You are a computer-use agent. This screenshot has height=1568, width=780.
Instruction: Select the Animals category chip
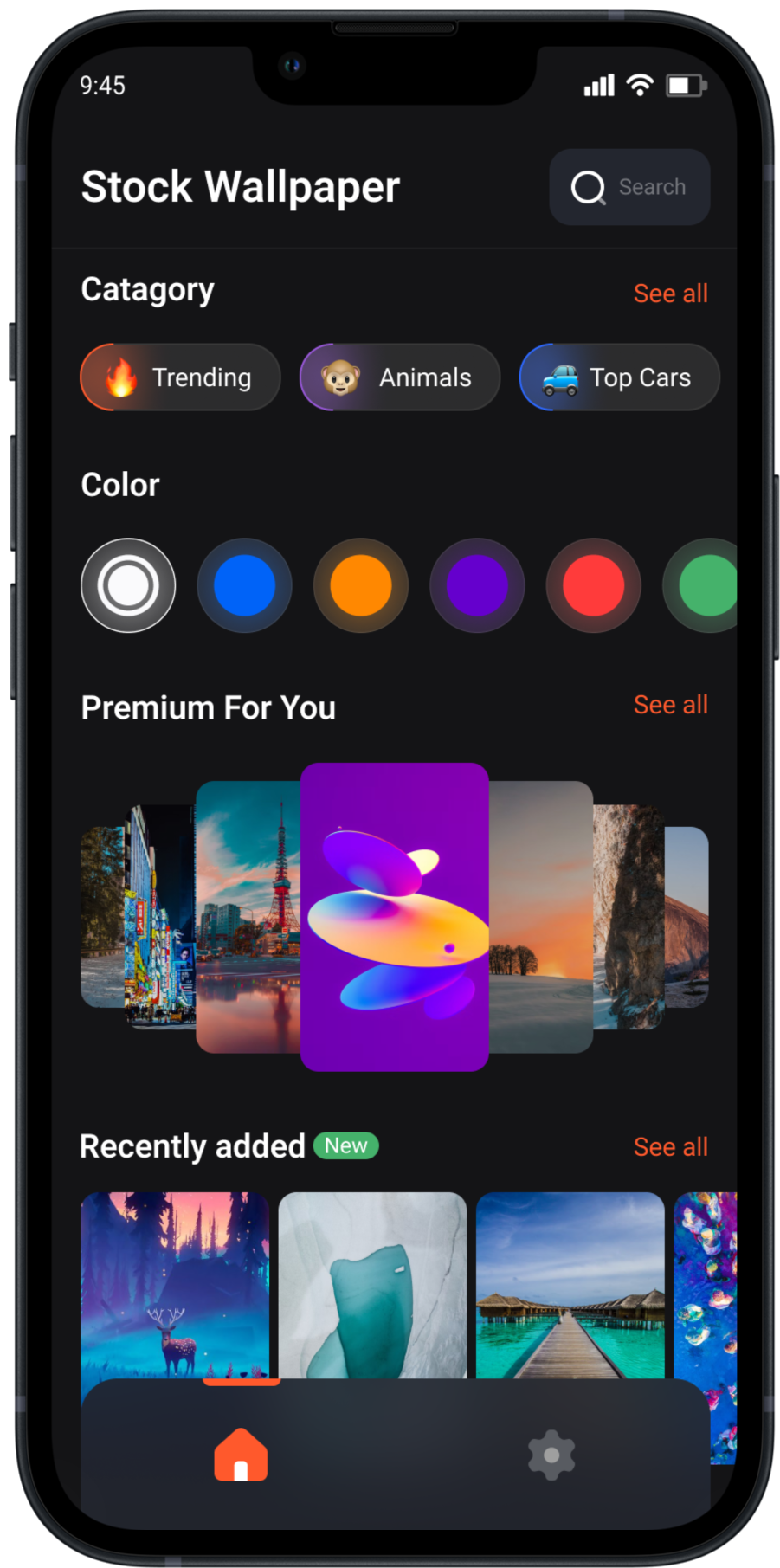(400, 377)
